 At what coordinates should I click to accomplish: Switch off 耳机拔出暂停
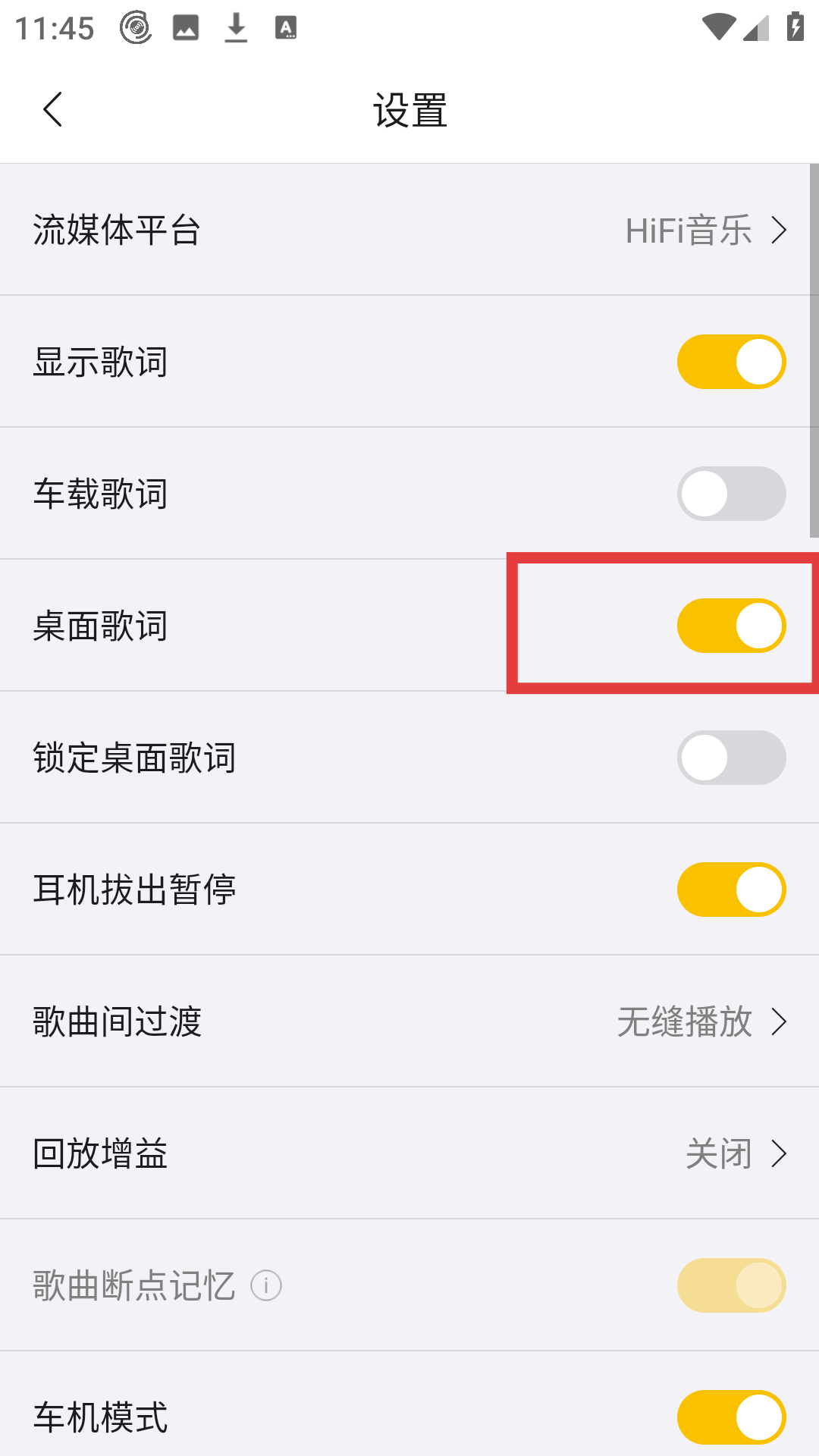pos(731,890)
